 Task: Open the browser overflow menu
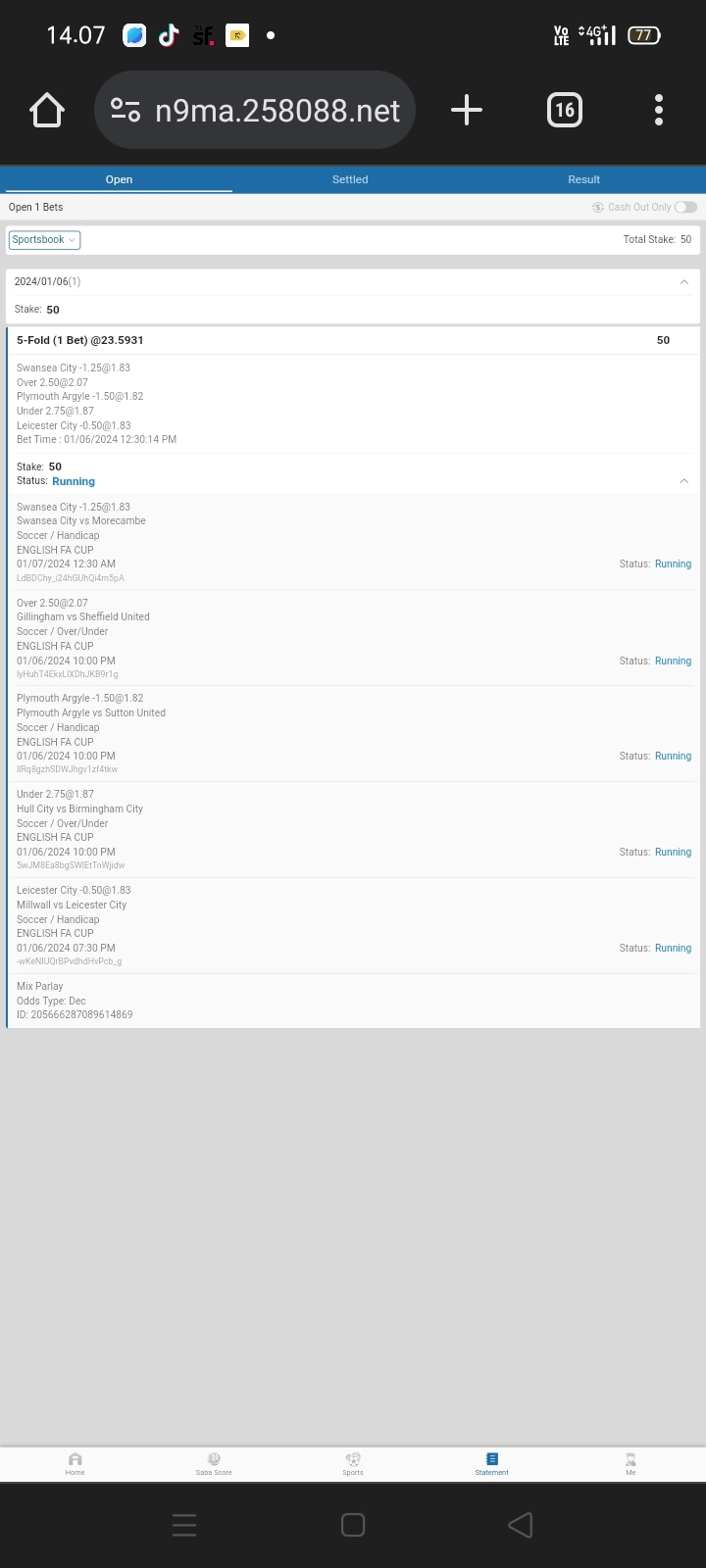(x=659, y=111)
